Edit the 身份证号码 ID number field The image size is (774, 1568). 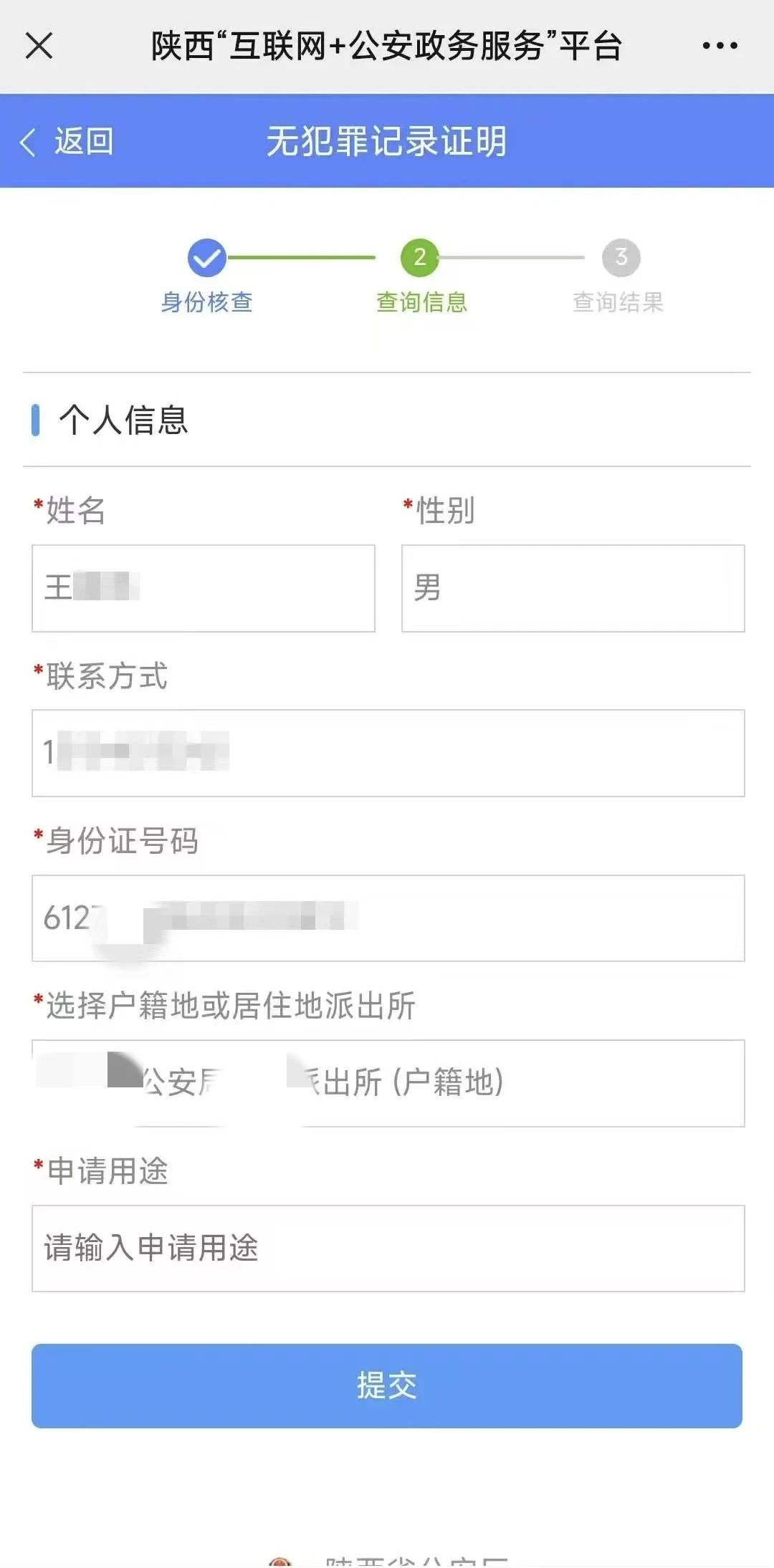coord(388,918)
